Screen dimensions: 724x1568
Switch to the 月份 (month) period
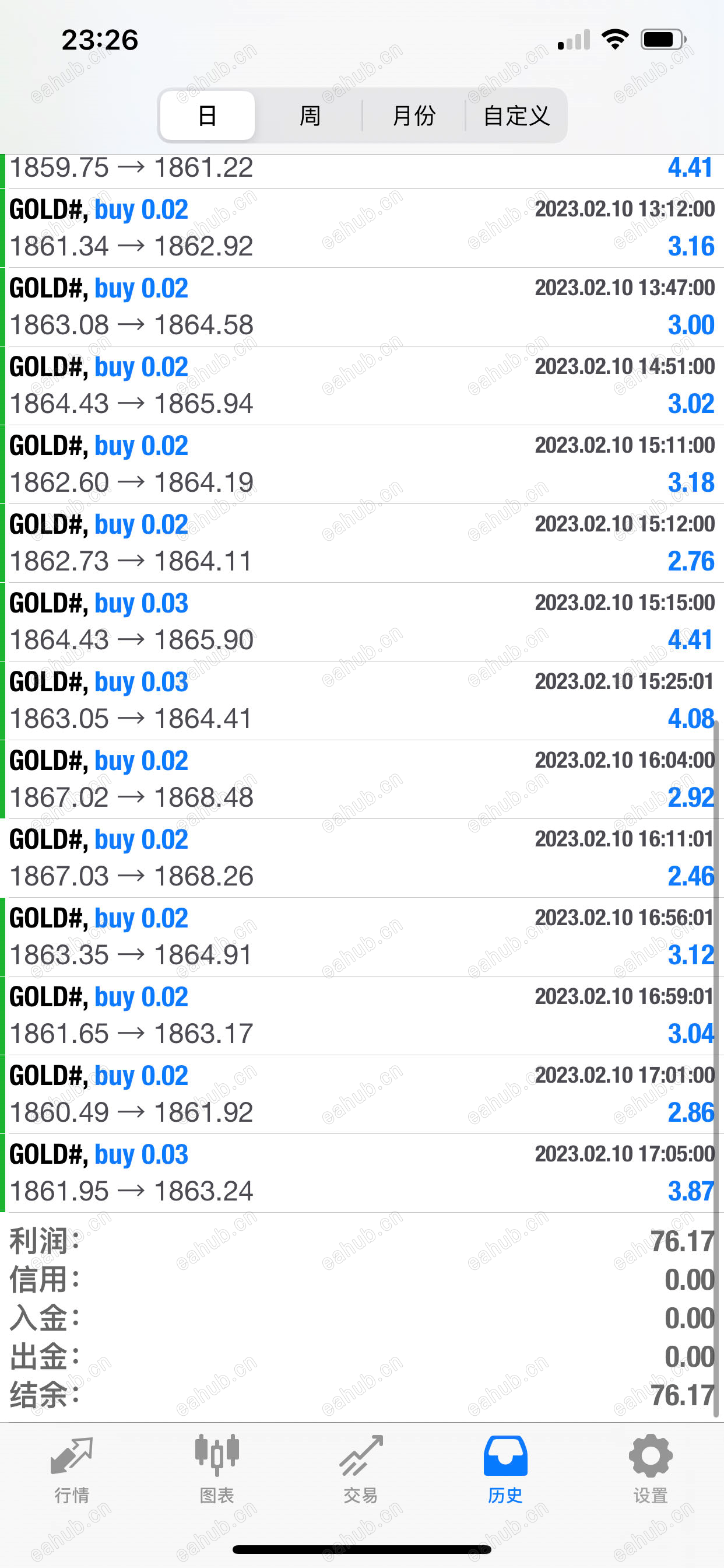click(x=414, y=116)
